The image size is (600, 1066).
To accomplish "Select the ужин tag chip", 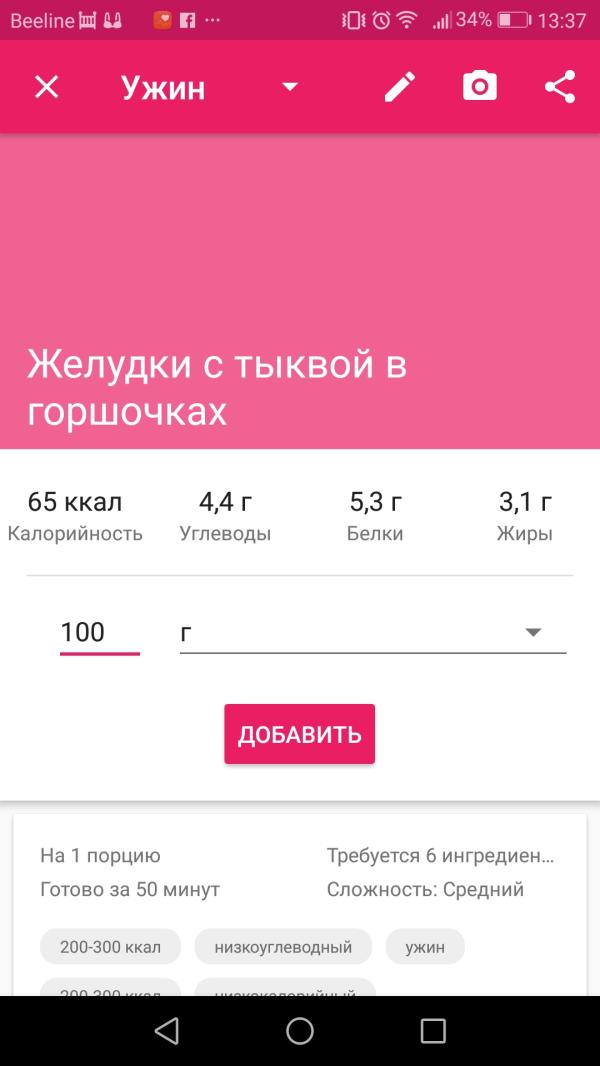I will coord(425,947).
